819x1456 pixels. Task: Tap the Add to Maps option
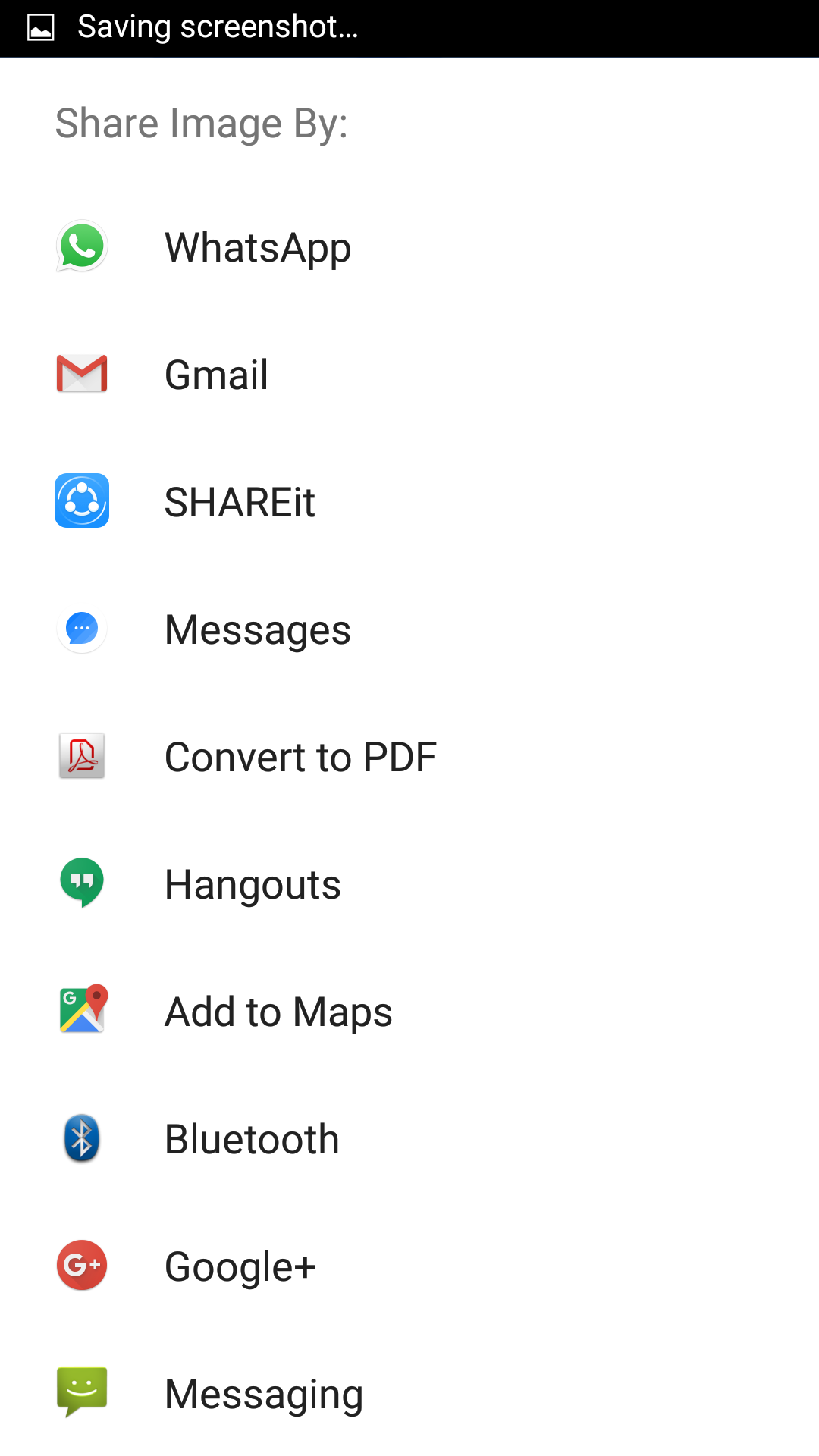[x=278, y=1012]
